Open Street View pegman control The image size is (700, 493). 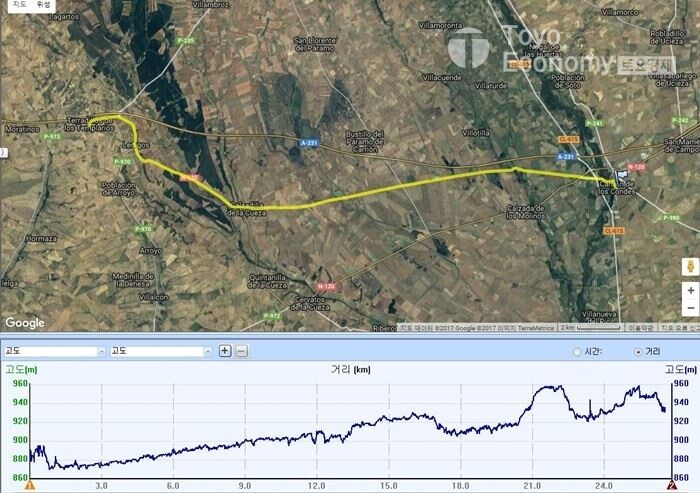pos(689,266)
